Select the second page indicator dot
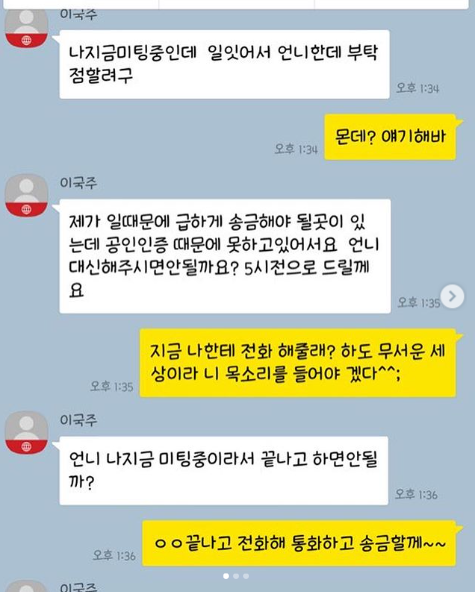Image resolution: width=475 pixels, height=592 pixels. pos(236,576)
